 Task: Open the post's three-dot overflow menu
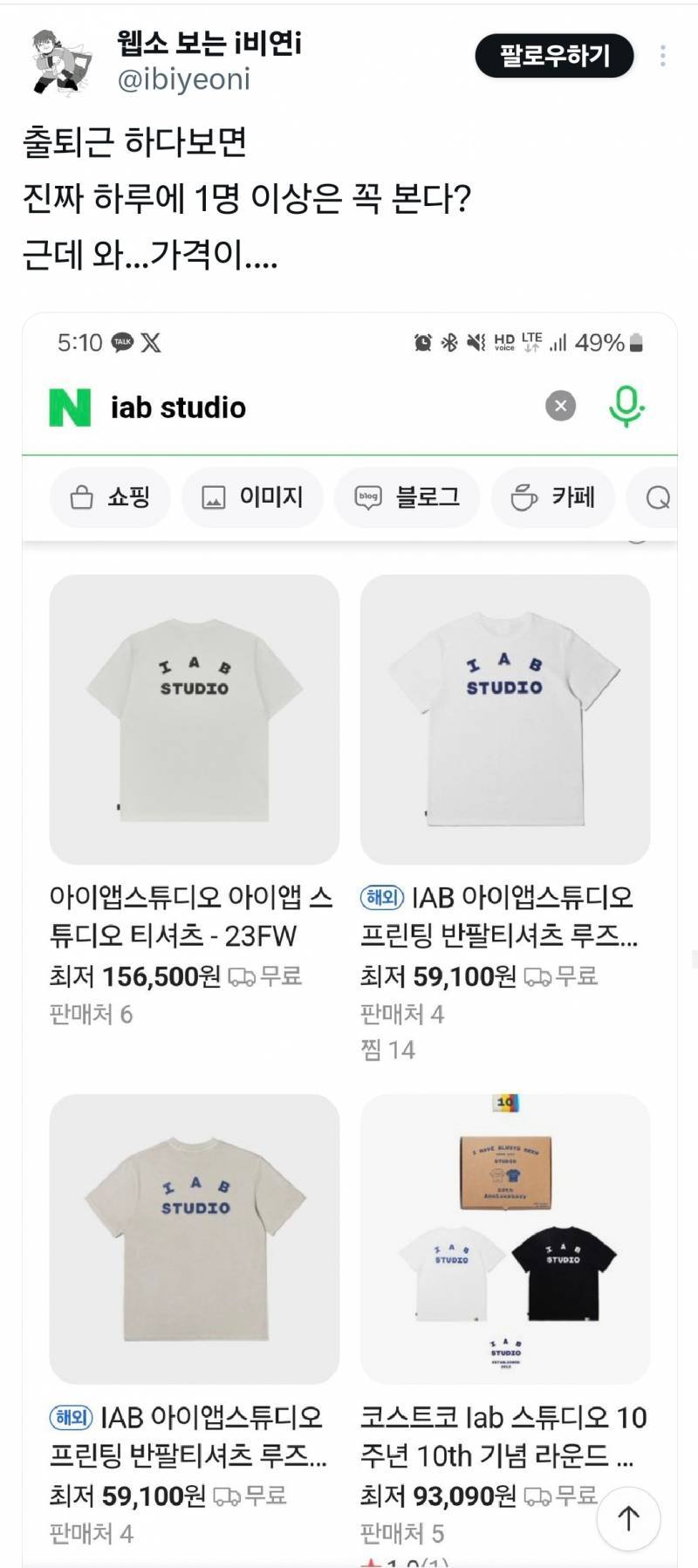663,56
